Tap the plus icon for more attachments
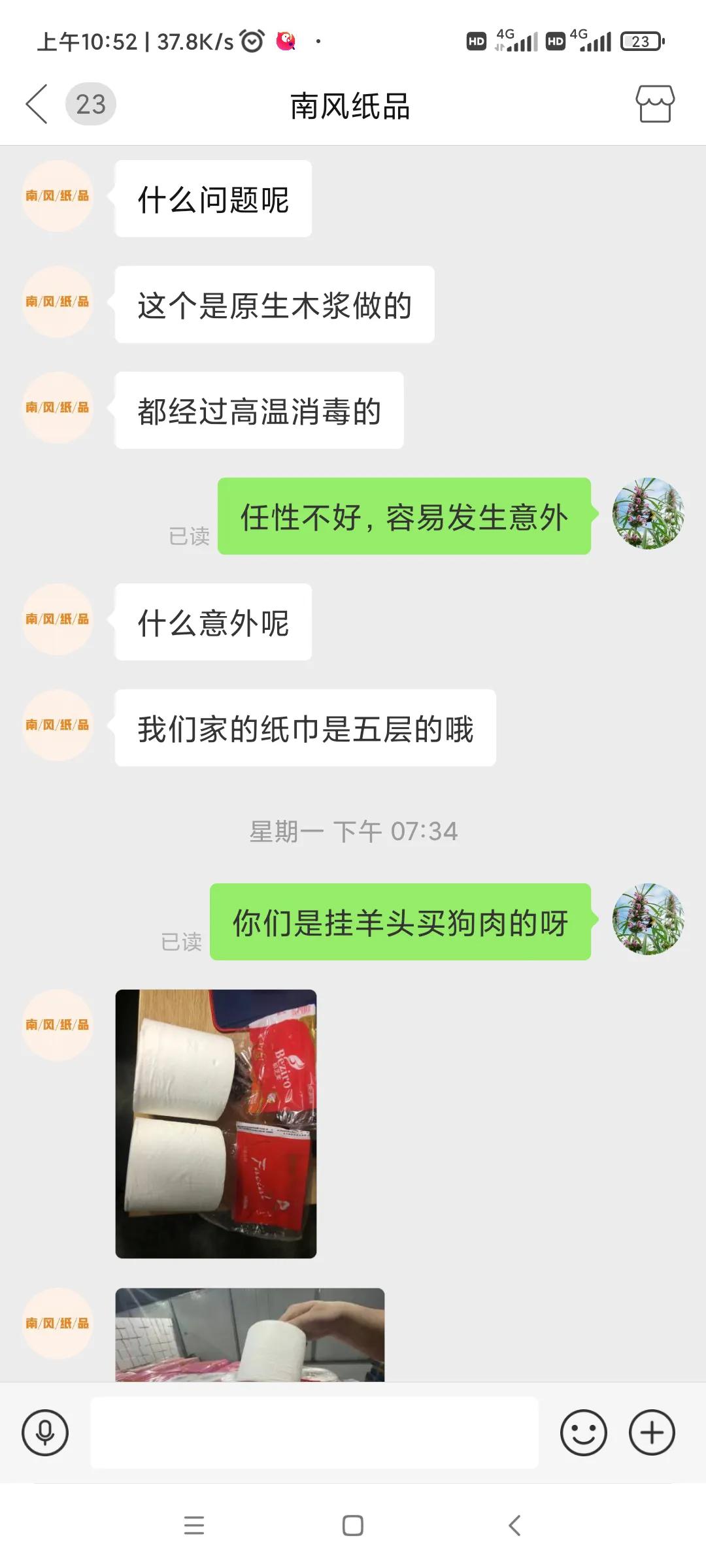Screen dimensions: 706x1568 coord(651,1432)
